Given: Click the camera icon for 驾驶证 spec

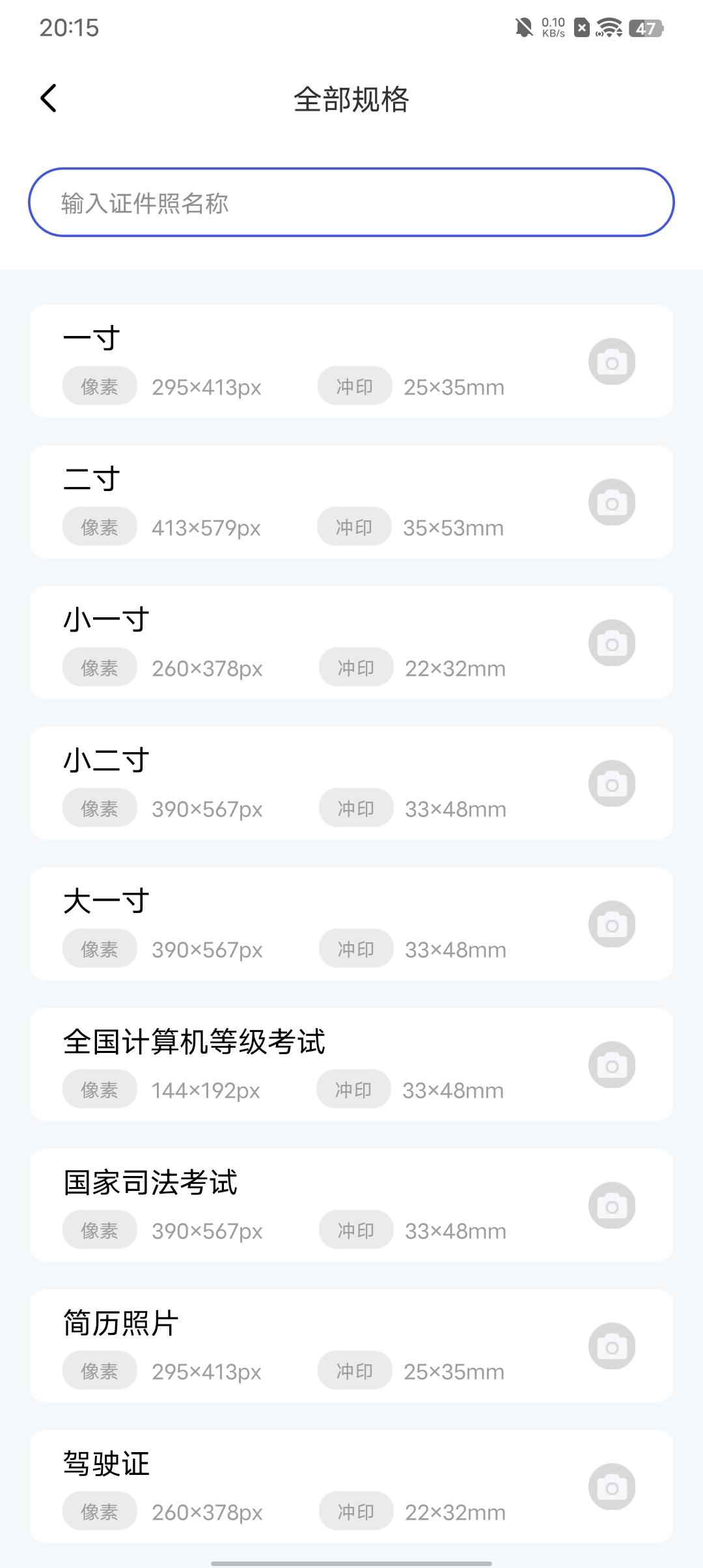Looking at the screenshot, I should 611,1487.
